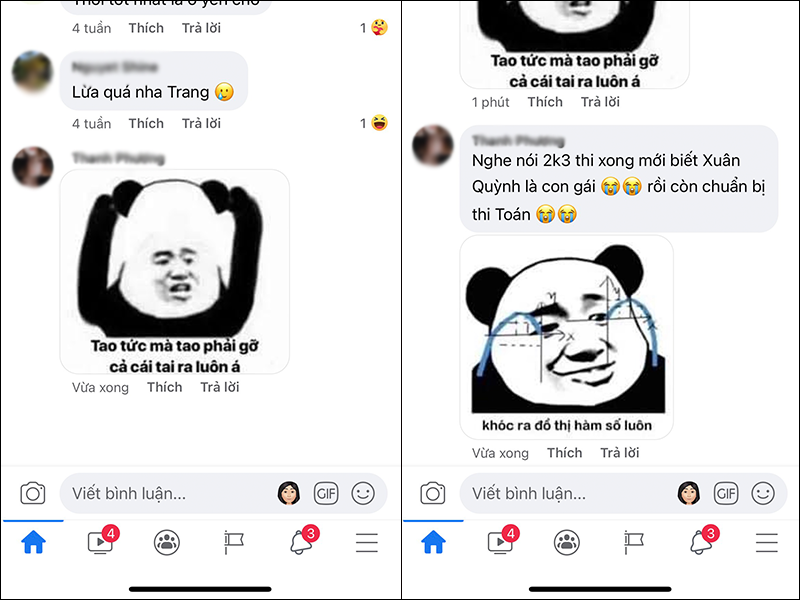Reply to the panda meme comment posted "1 phút" ago
Viewport: 800px width, 600px height.
click(x=600, y=102)
